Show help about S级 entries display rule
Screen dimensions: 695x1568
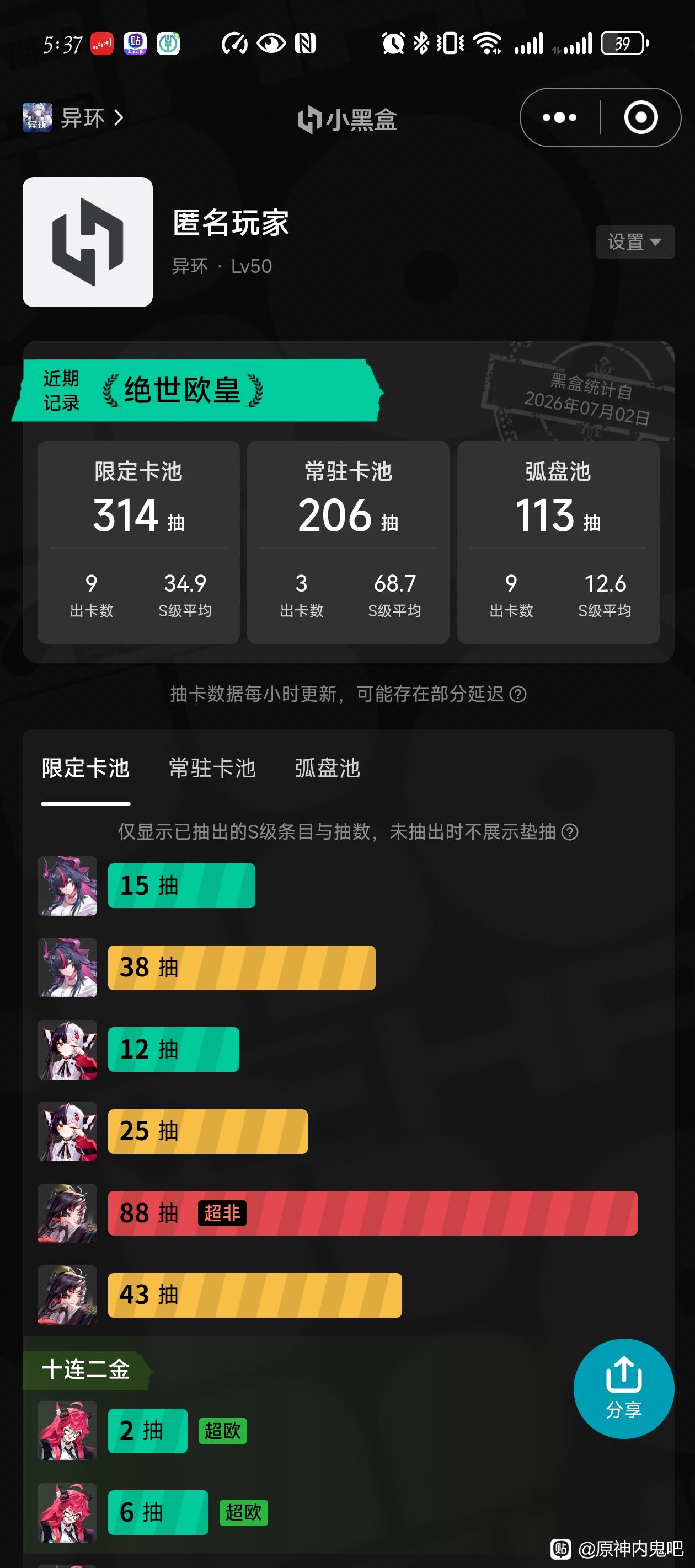point(570,832)
